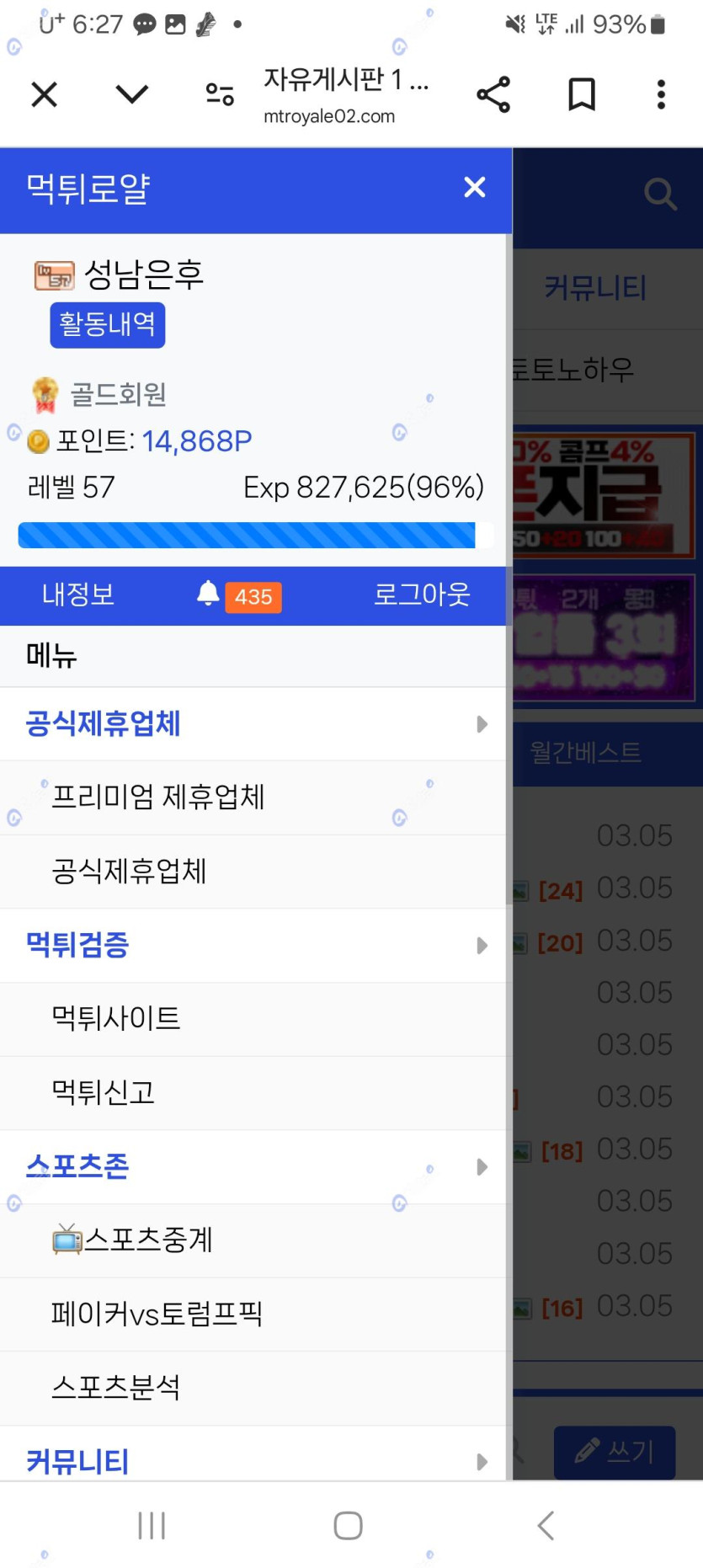Close the browser tab with X

tap(44, 94)
